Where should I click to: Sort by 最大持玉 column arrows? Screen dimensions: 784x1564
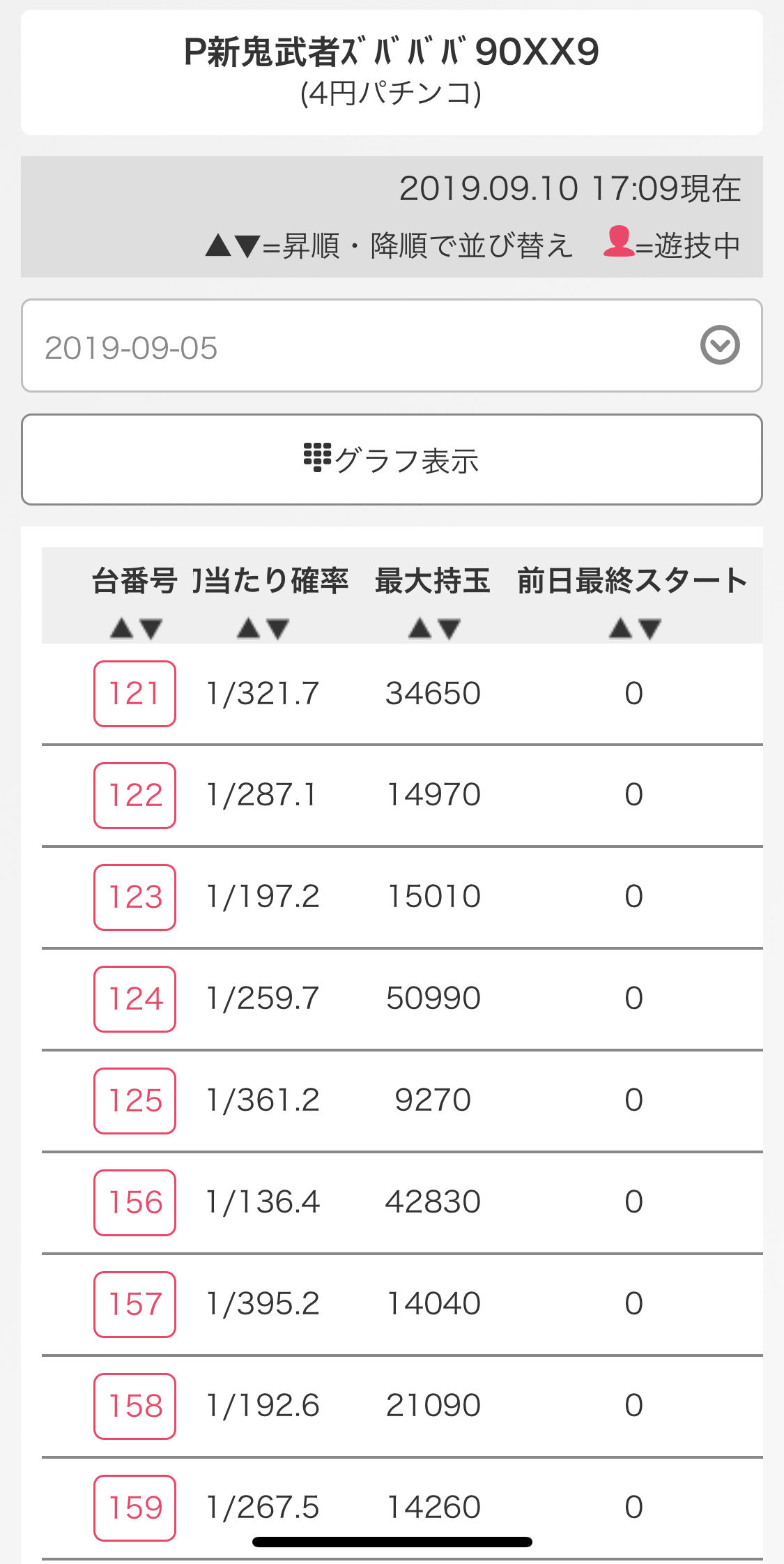(x=433, y=629)
